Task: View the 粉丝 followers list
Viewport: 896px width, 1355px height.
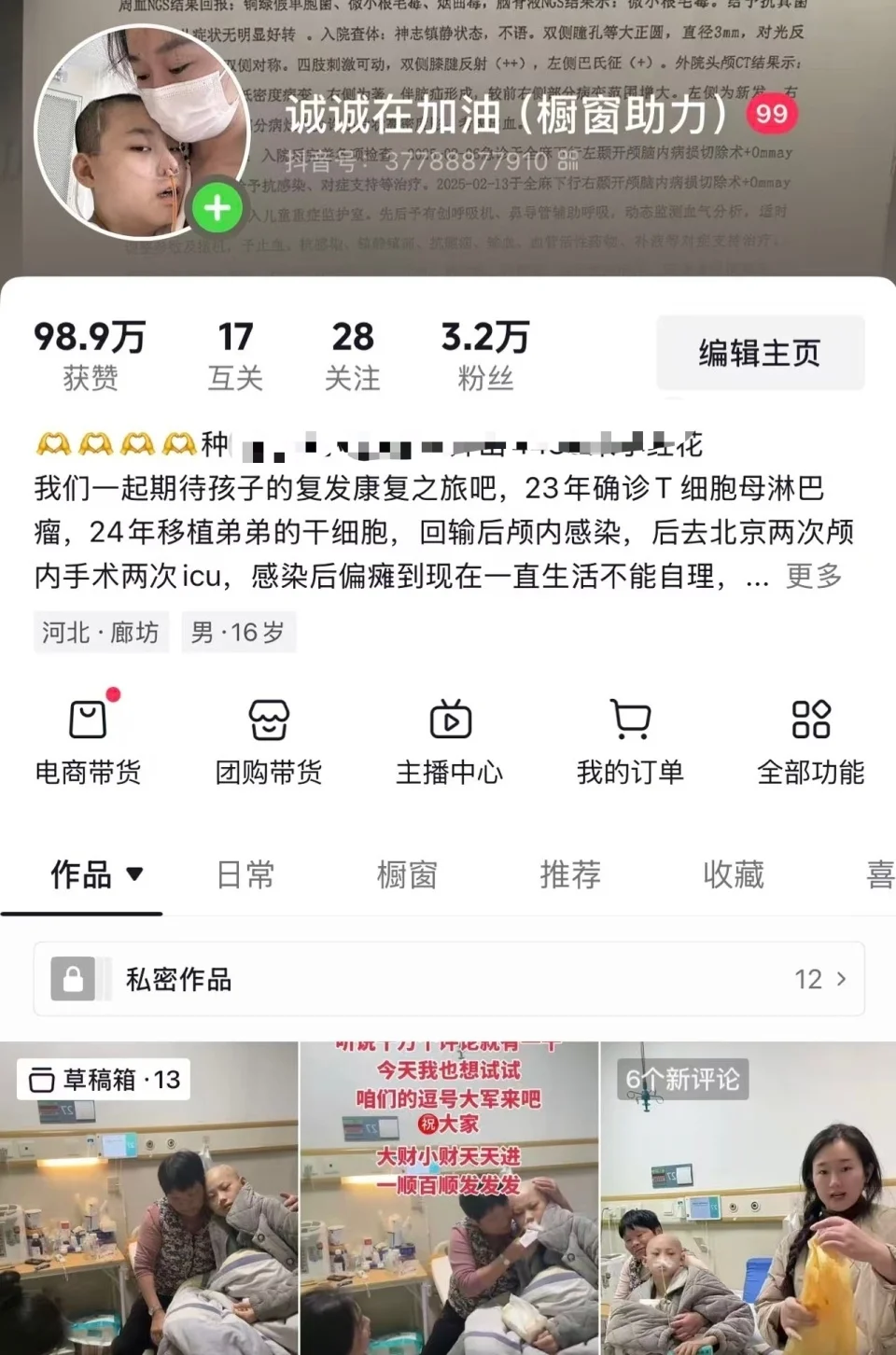Action: (x=484, y=355)
